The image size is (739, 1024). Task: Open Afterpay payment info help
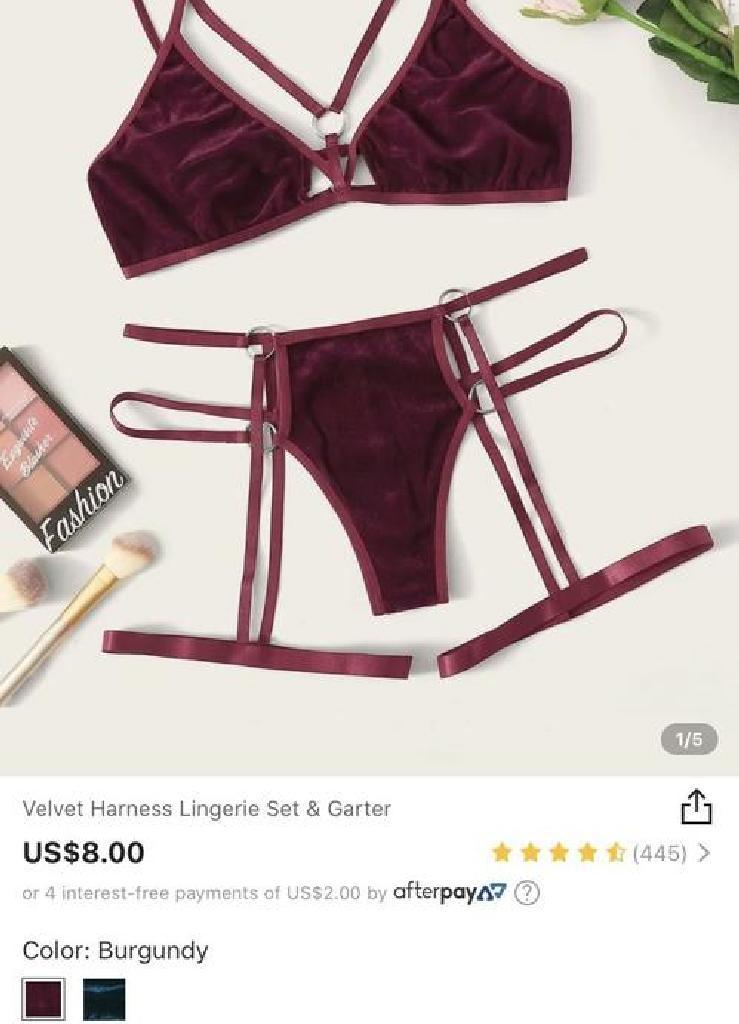coord(527,893)
